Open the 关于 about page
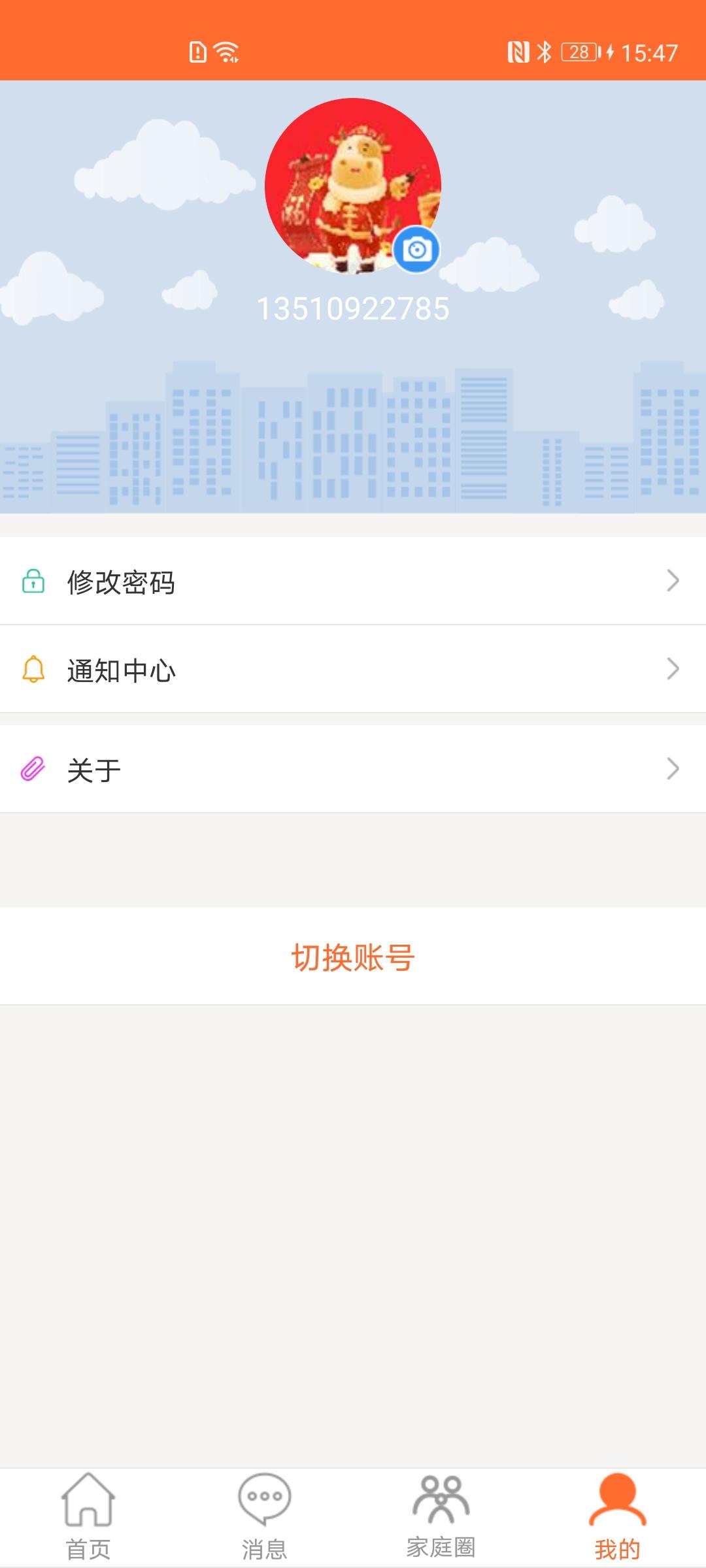 coord(353,770)
